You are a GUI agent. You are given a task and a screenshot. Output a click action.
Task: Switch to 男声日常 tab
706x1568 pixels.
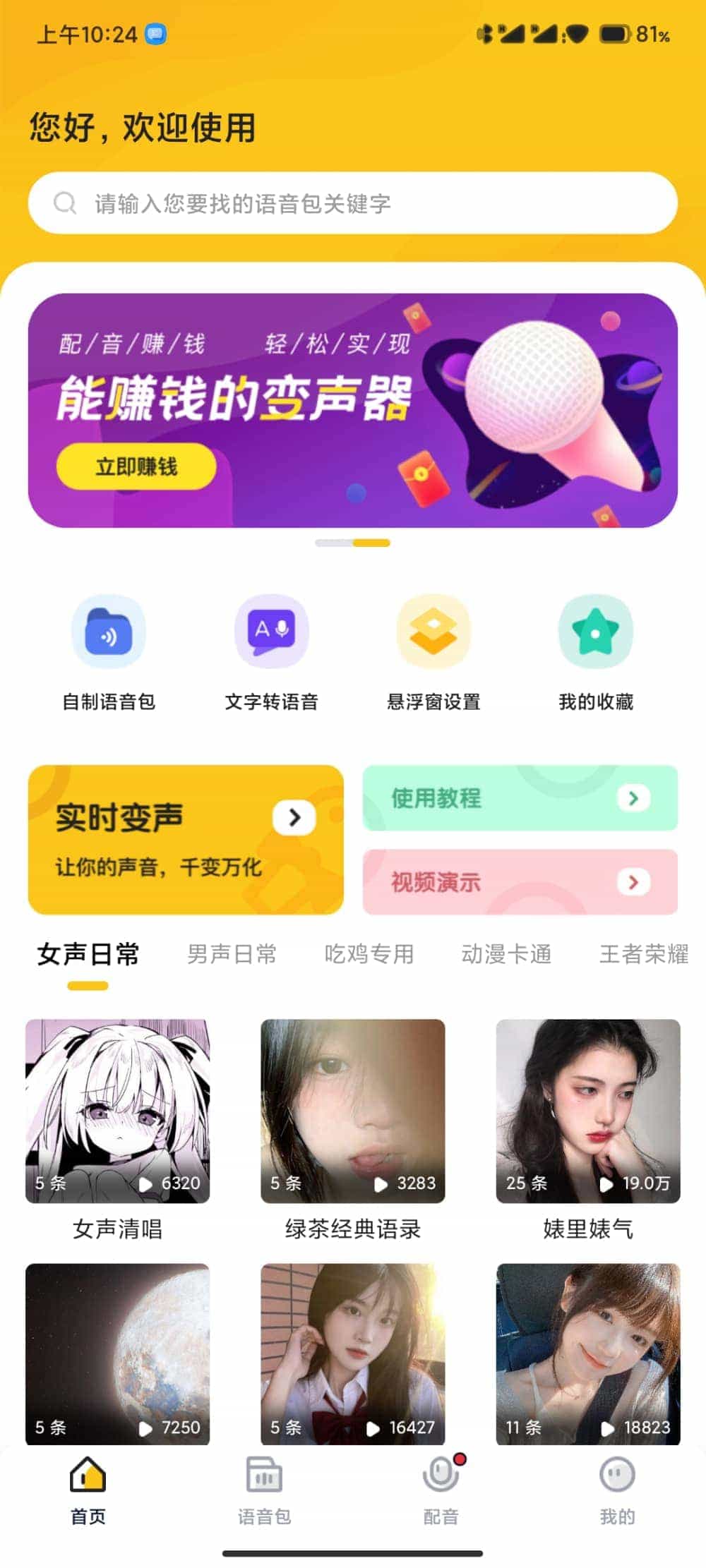coord(232,954)
